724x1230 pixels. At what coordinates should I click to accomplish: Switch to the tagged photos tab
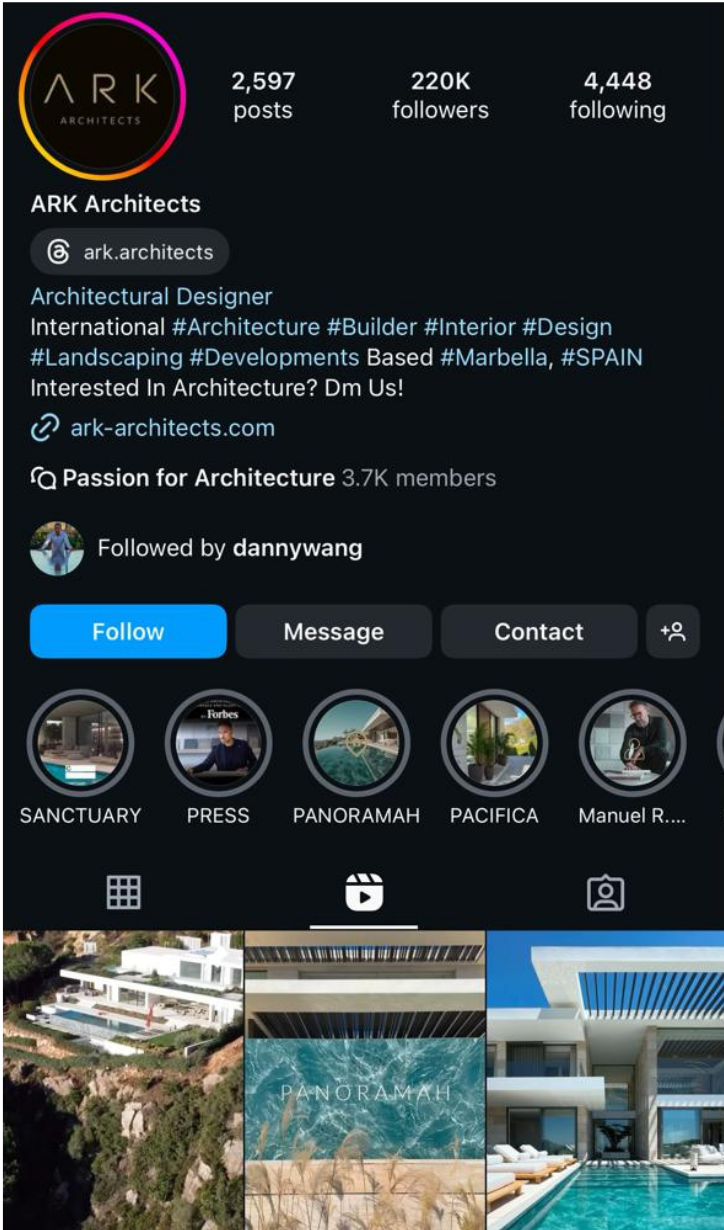click(605, 893)
